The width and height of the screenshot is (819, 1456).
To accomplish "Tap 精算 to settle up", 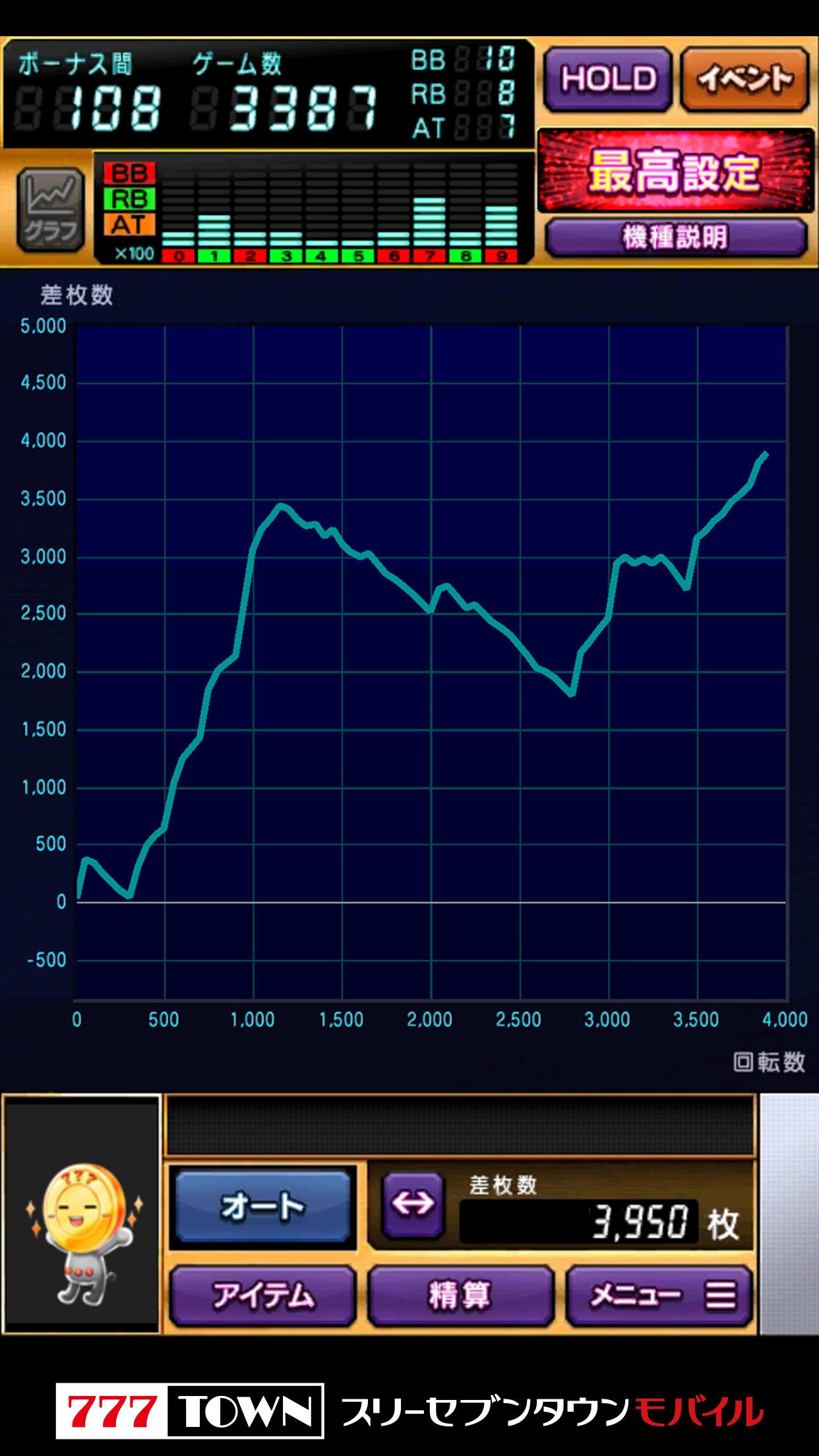I will [460, 1296].
